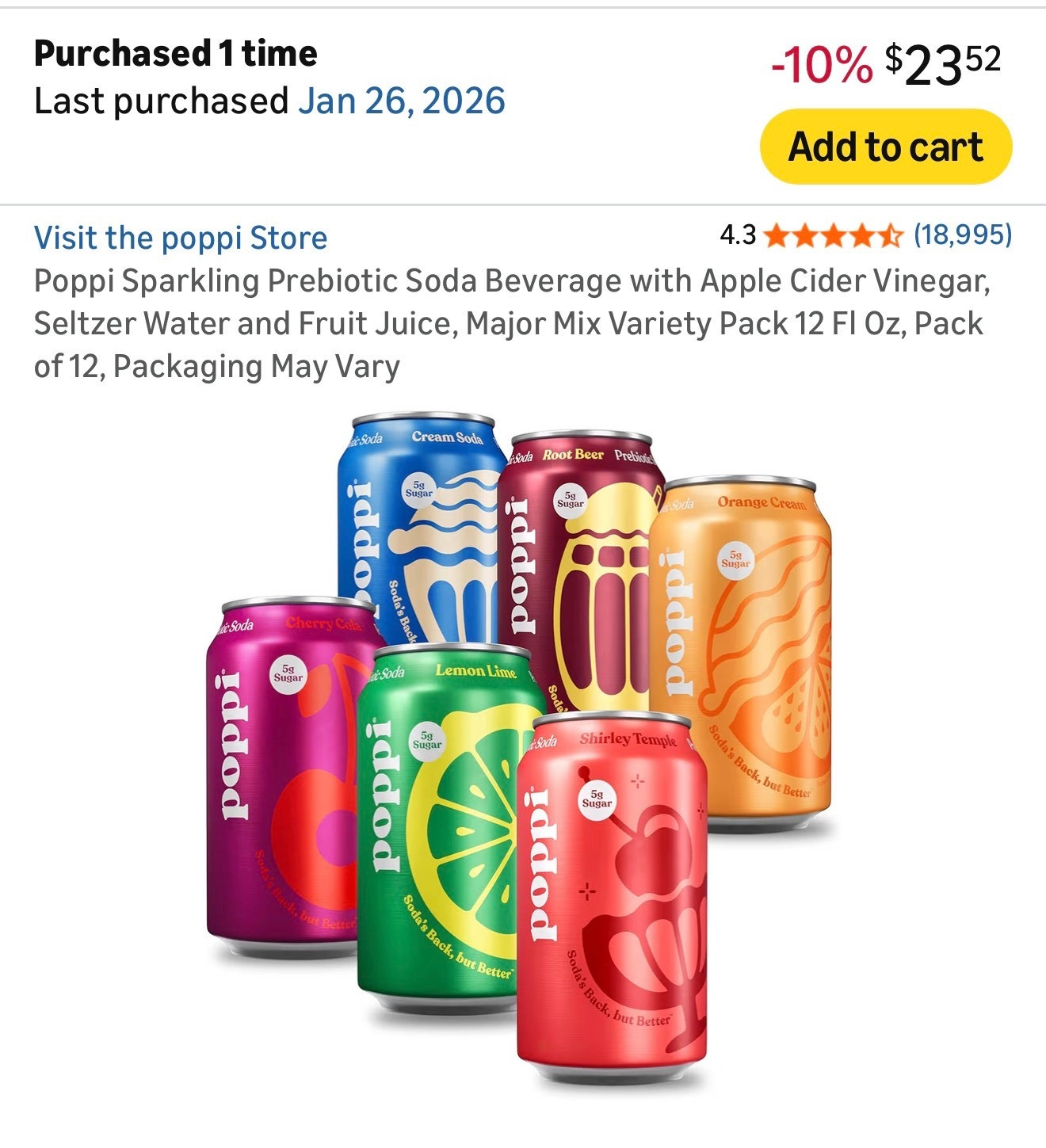1046x1148 pixels.
Task: Open the 18,995 customer ratings
Action: click(x=962, y=235)
